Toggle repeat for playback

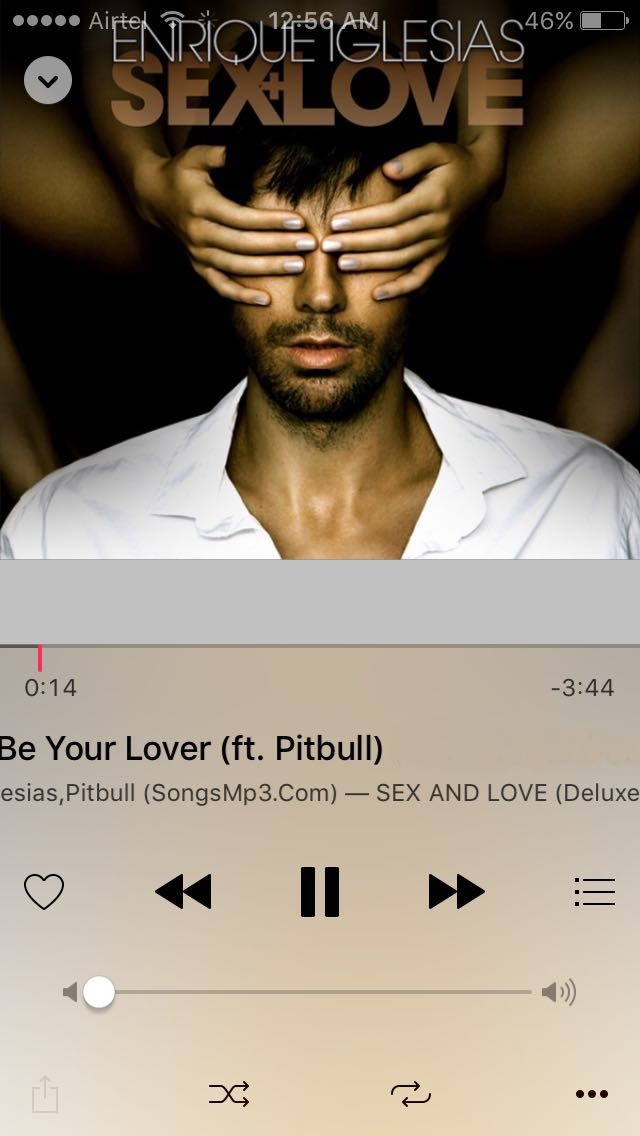pos(410,1094)
